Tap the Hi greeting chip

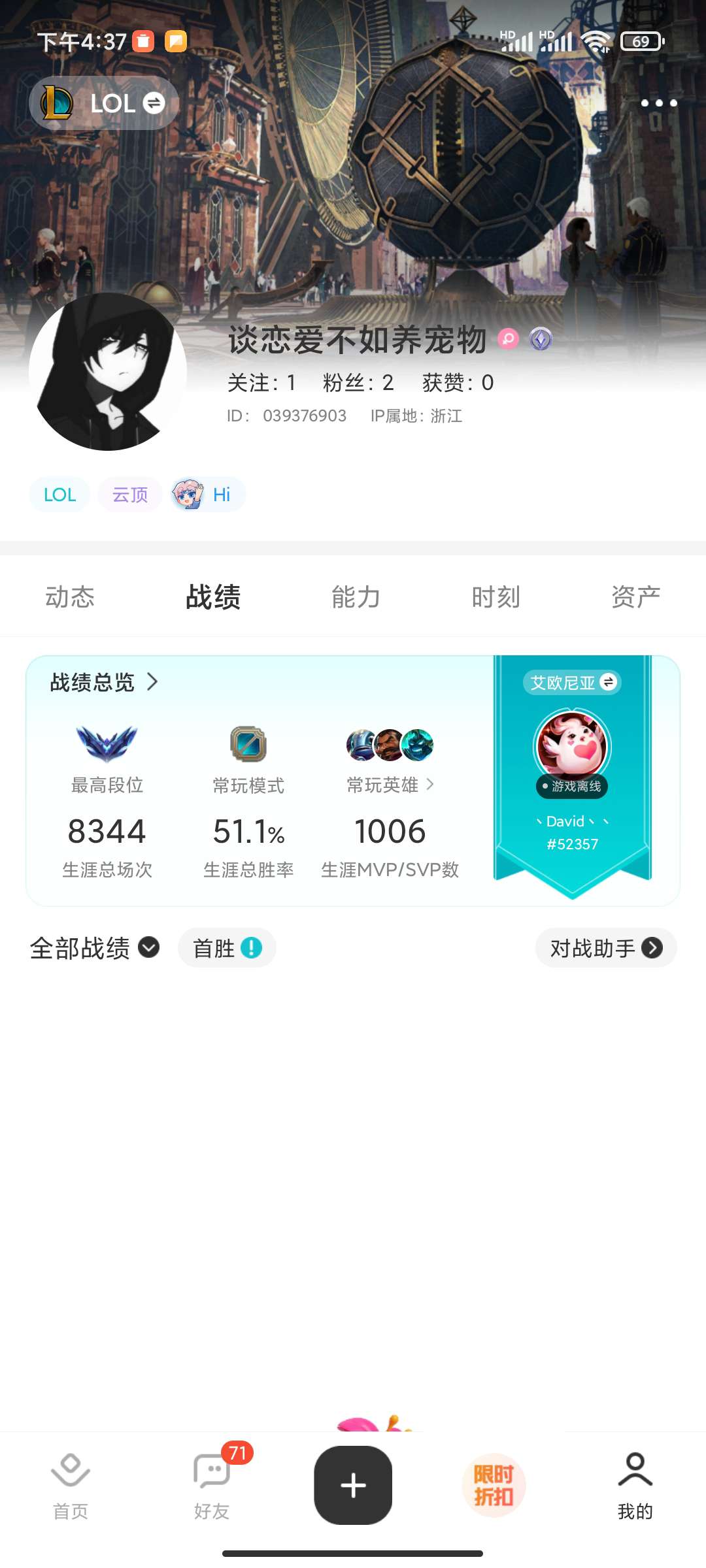(x=208, y=495)
